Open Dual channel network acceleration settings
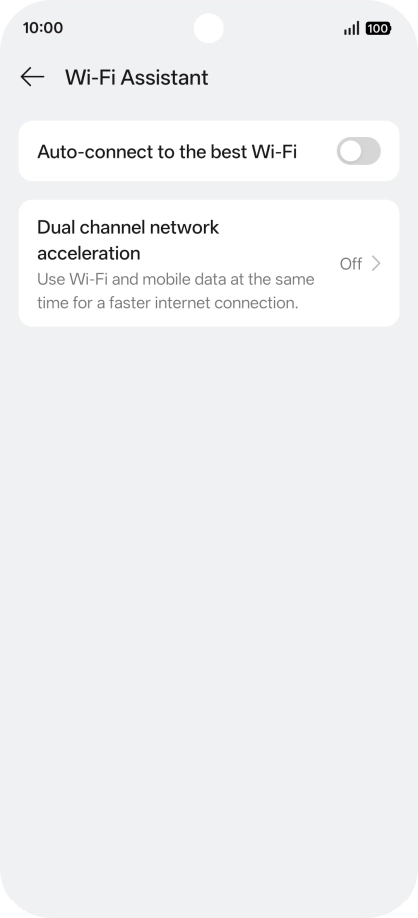 (209, 263)
